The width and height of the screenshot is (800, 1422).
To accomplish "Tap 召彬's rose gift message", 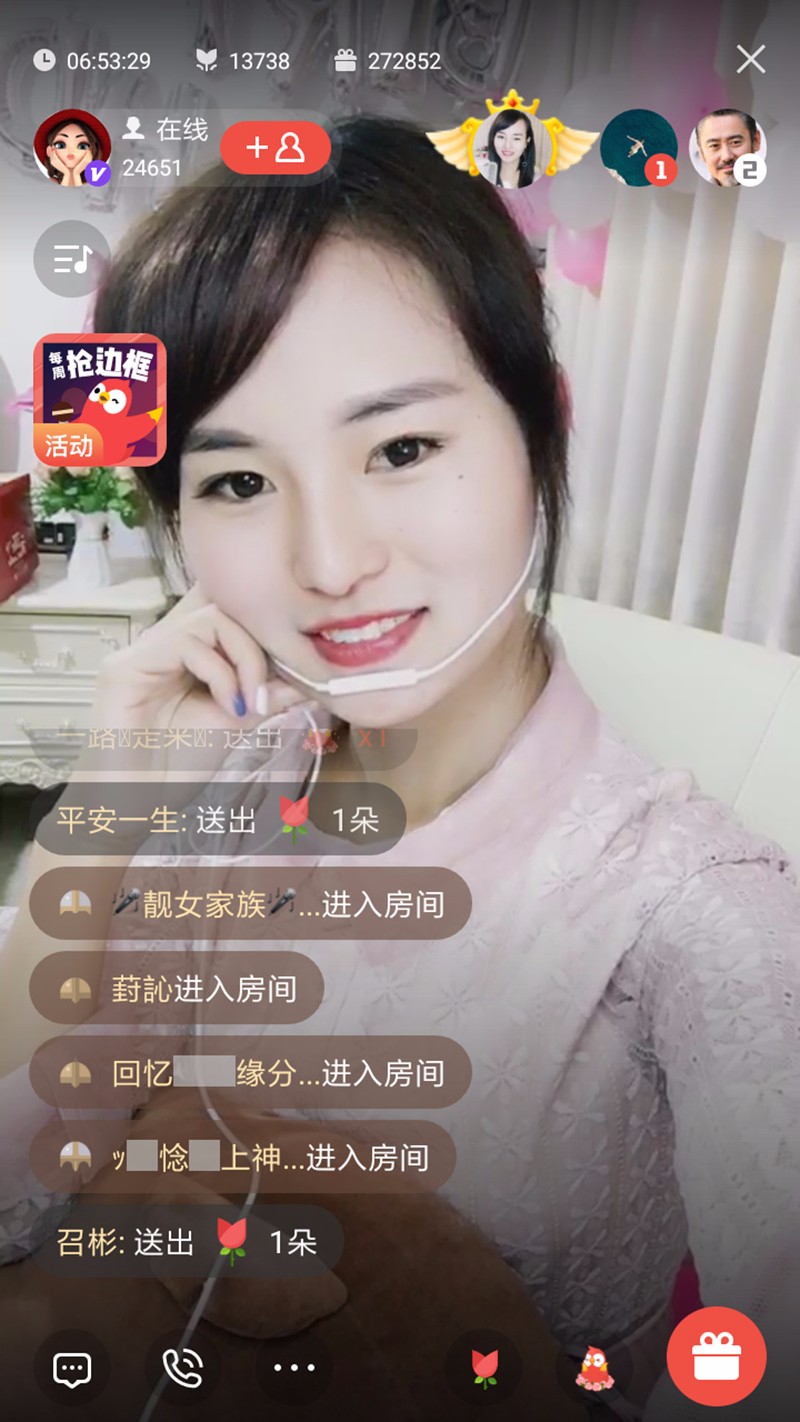I will point(187,1242).
